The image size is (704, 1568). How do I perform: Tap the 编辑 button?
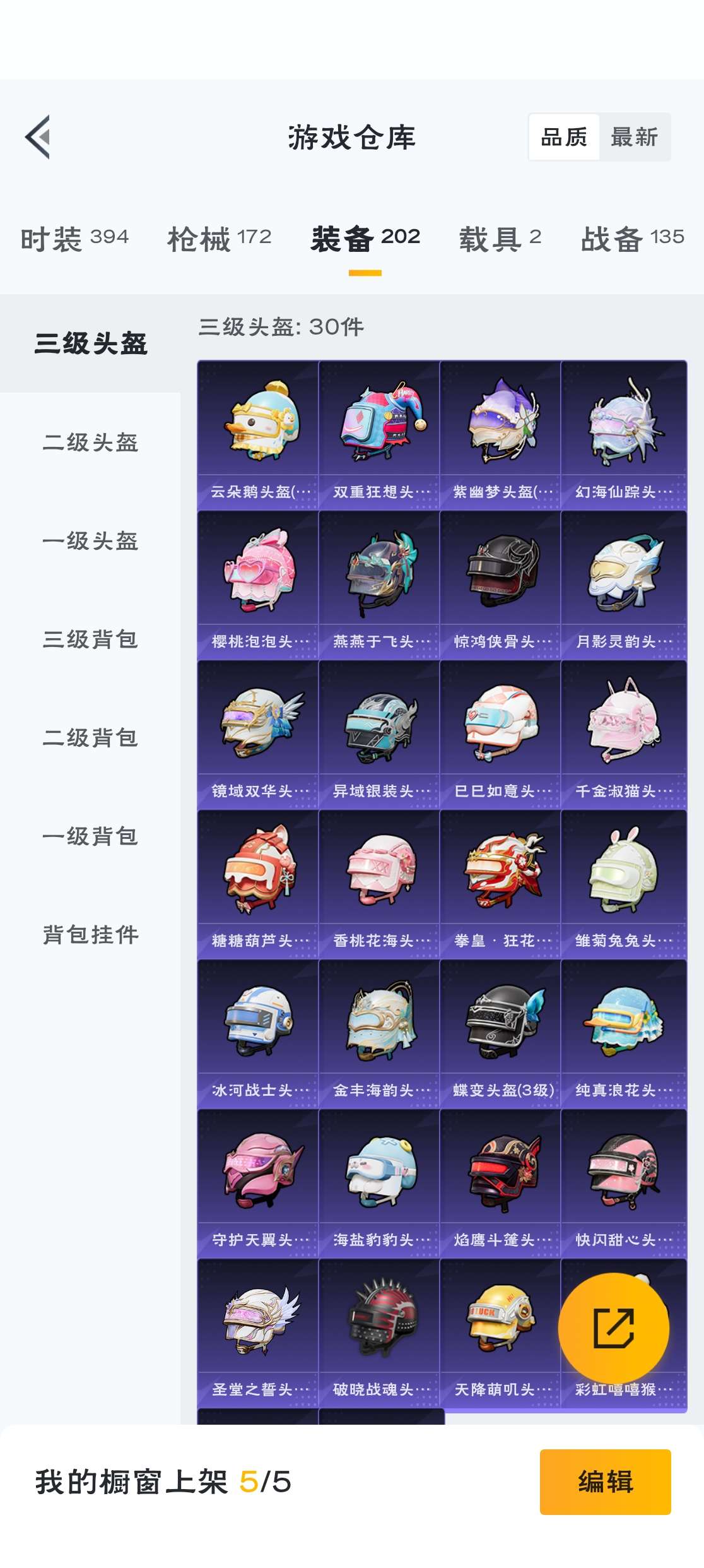point(605,1482)
